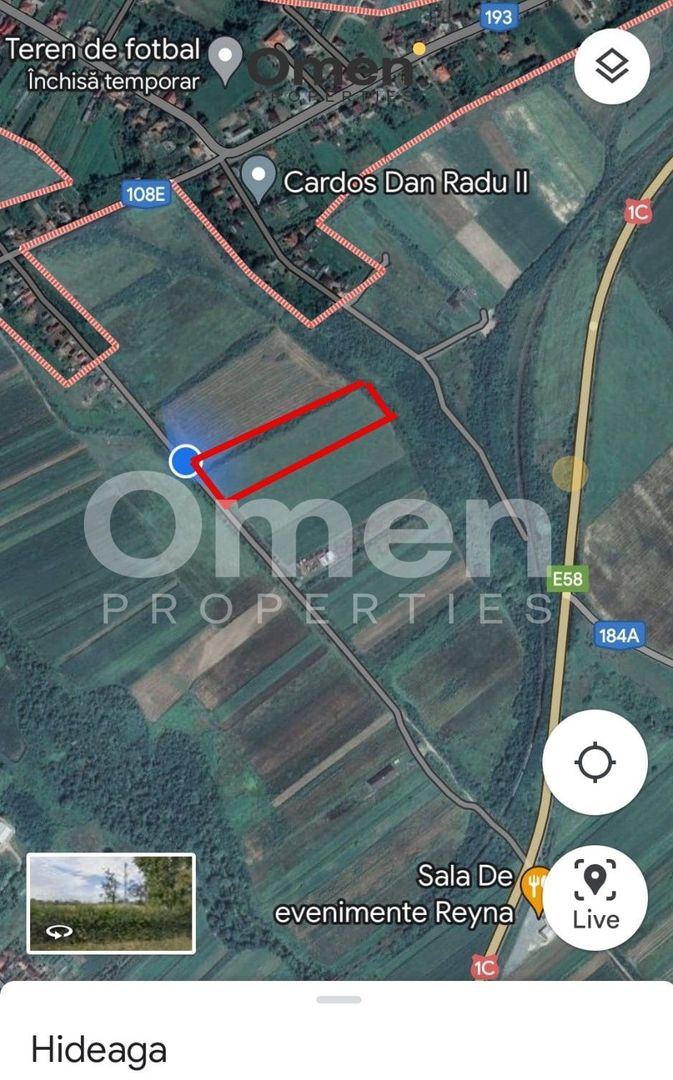Open the map layers button
The width and height of the screenshot is (673, 1080).
(612, 67)
